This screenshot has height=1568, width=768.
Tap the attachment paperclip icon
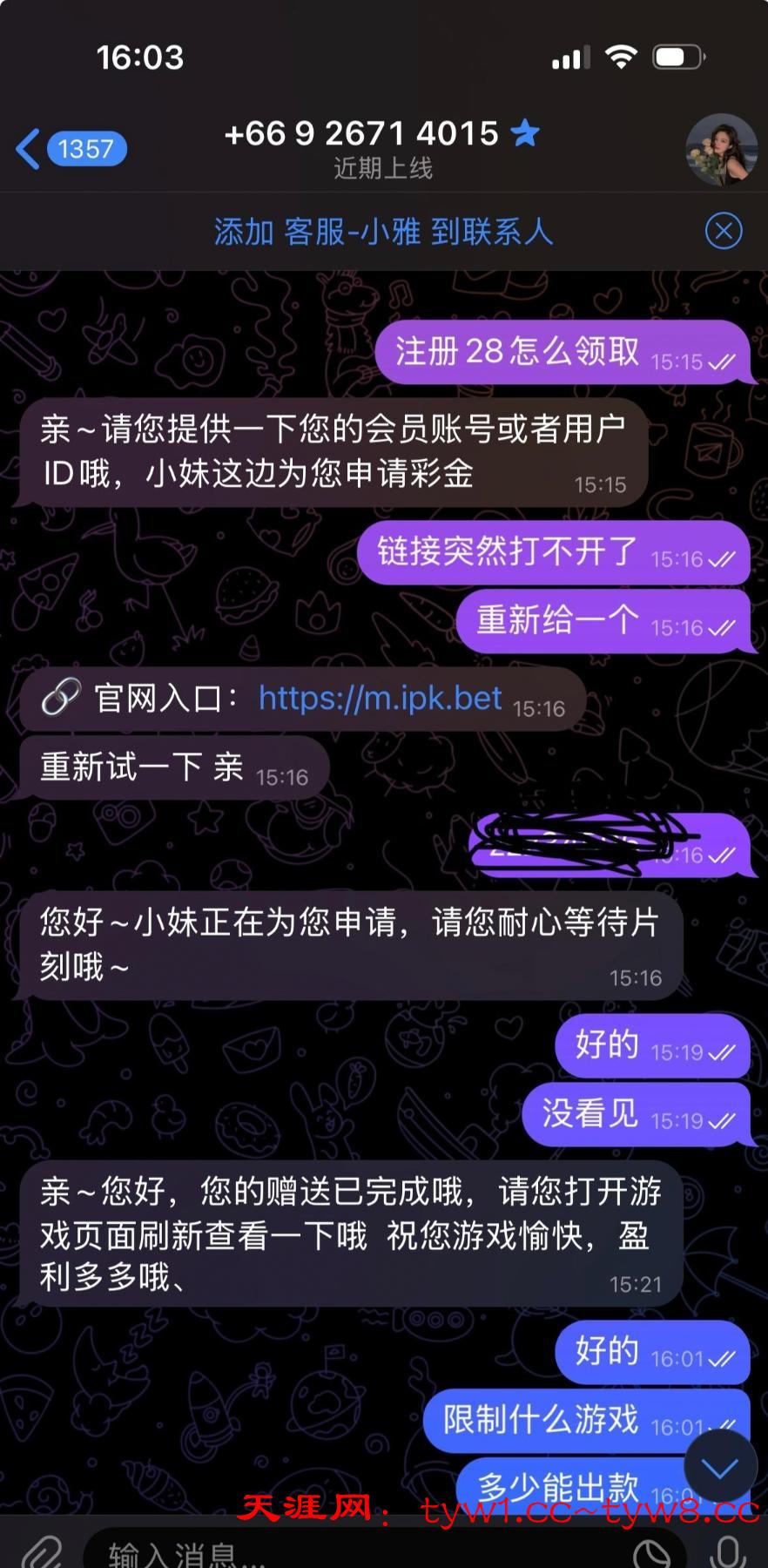pyautogui.click(x=41, y=1551)
